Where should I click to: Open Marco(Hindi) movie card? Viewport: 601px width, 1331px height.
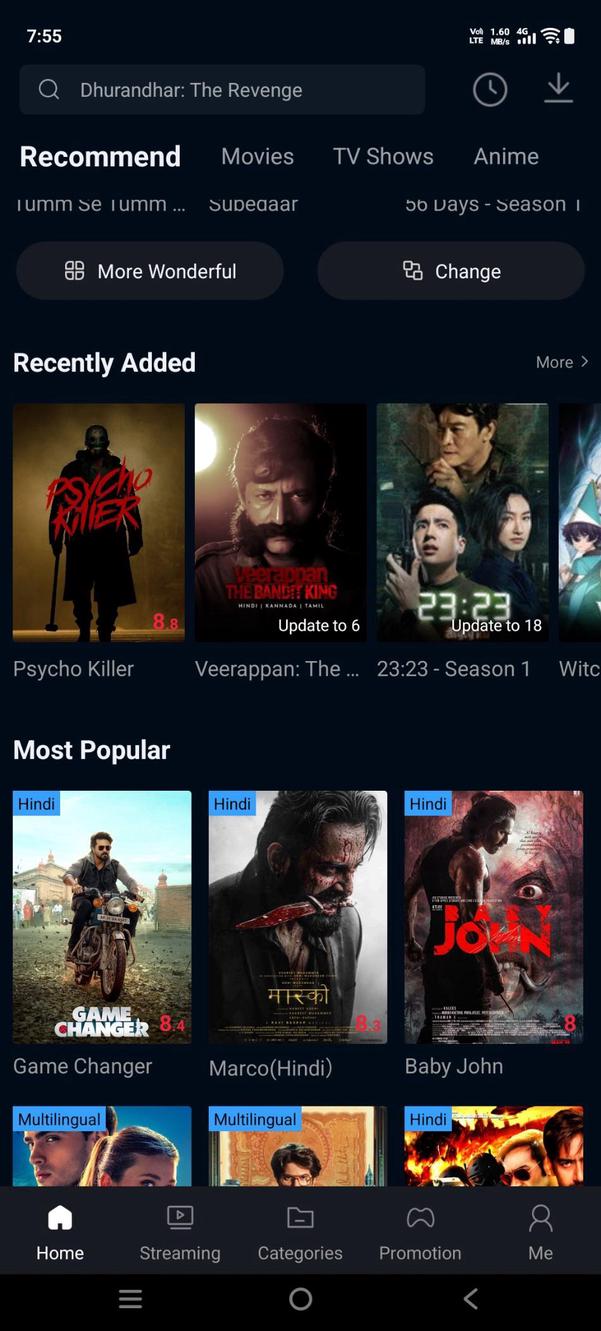tap(297, 917)
